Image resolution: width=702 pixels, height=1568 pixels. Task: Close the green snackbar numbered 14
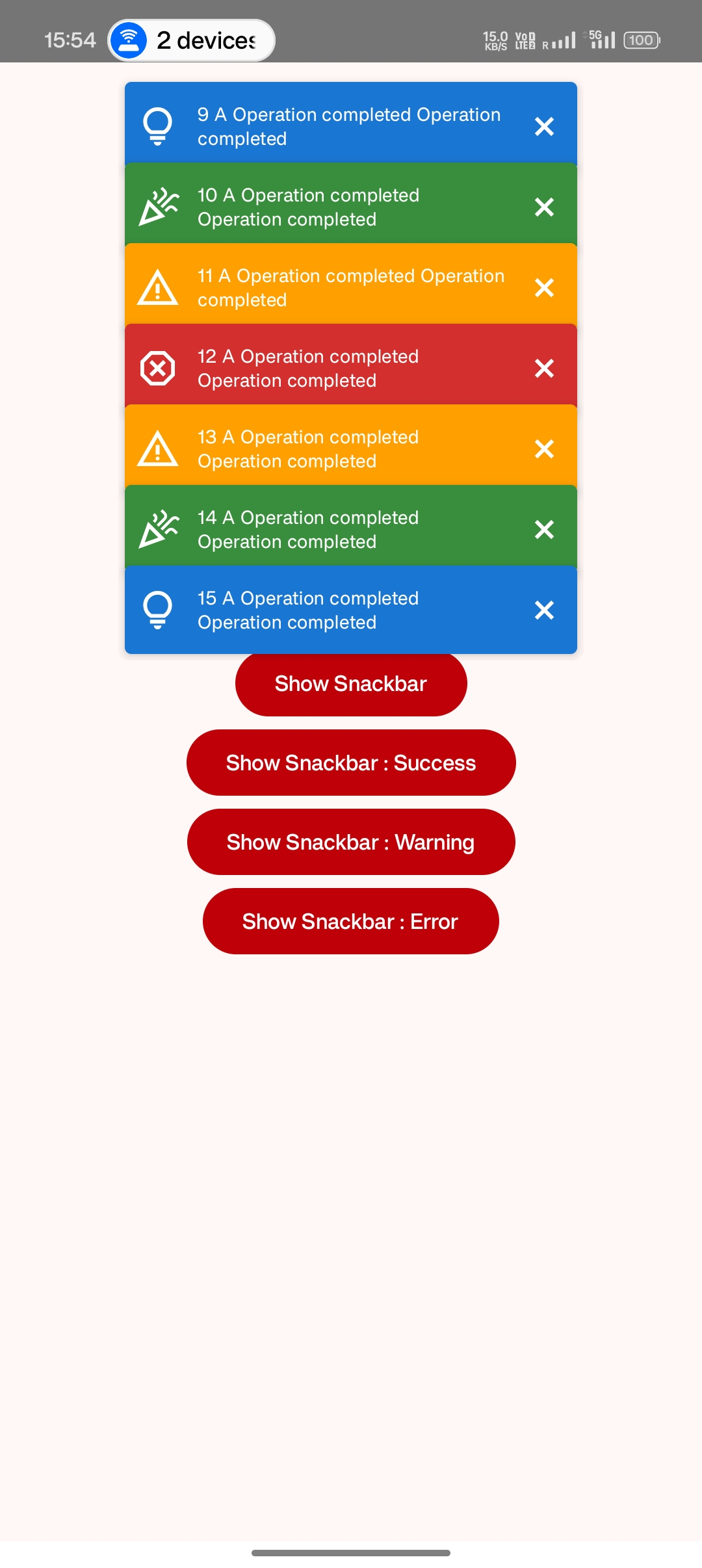coord(544,529)
